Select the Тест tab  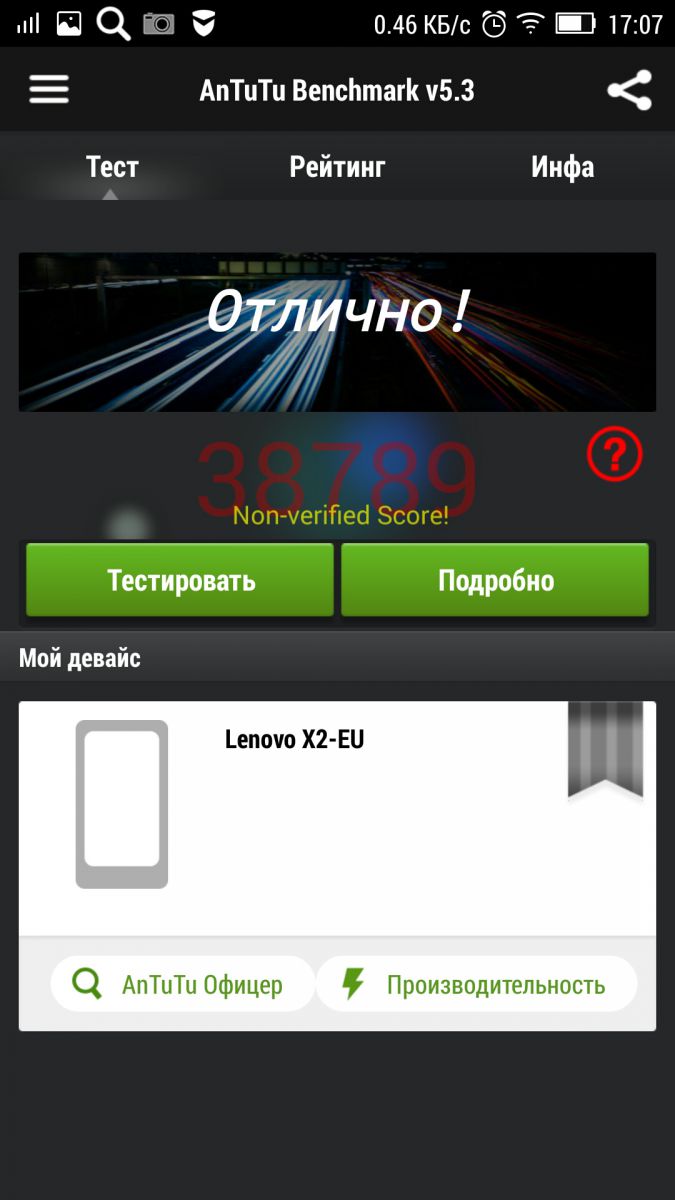[112, 167]
